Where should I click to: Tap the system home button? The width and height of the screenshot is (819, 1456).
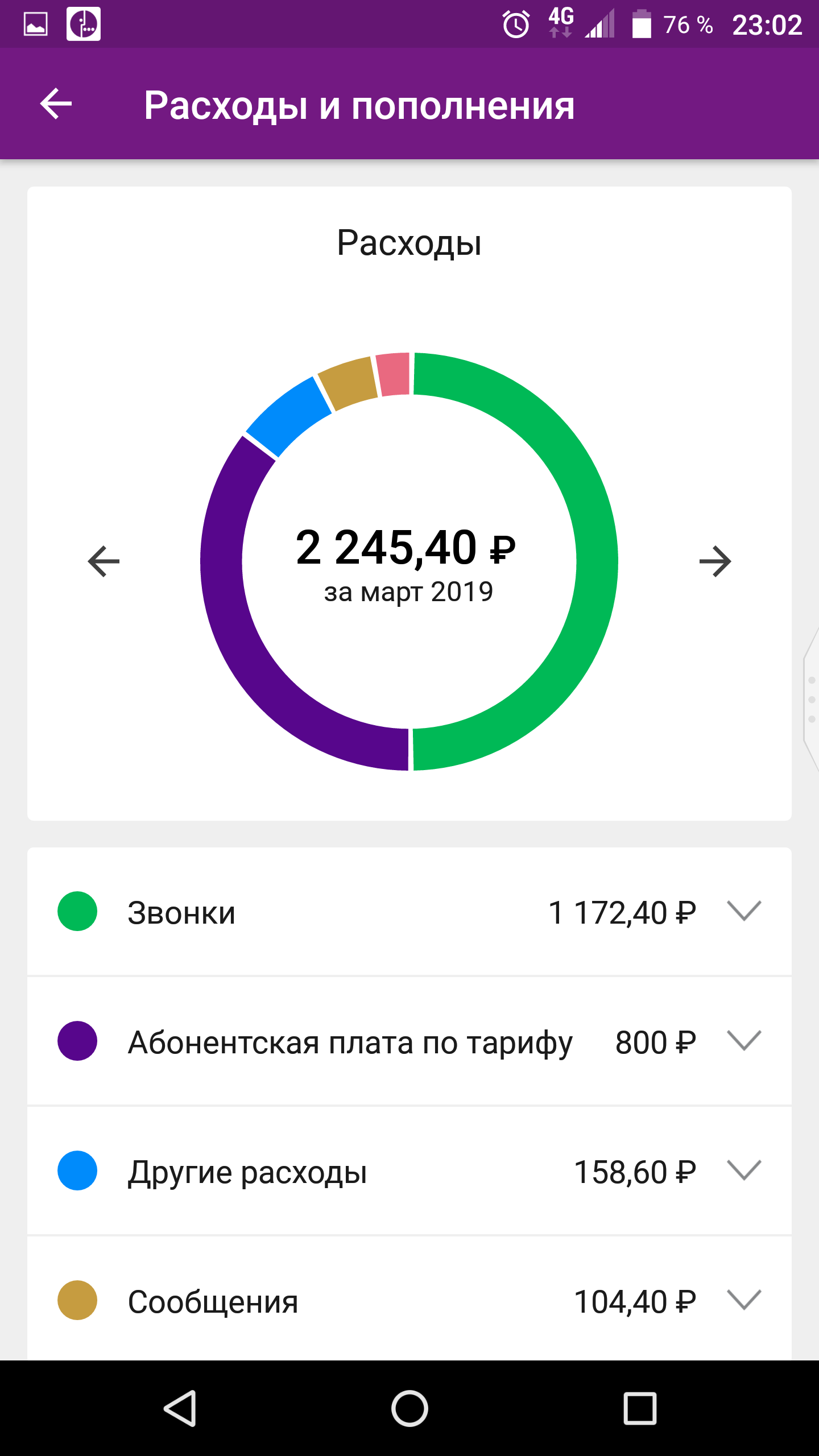coord(409,1408)
